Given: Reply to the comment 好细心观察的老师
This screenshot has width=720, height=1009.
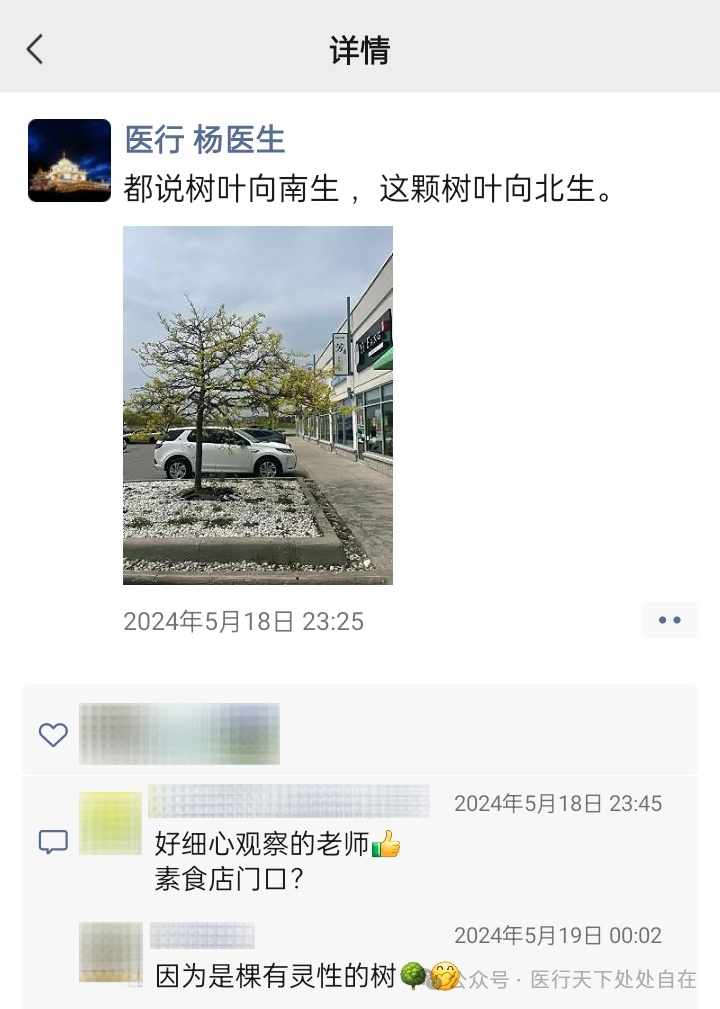Looking at the screenshot, I should (277, 846).
